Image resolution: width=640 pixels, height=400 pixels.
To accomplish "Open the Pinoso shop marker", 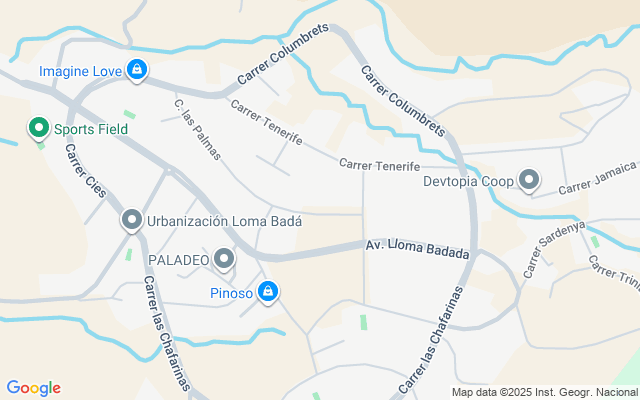I will pyautogui.click(x=267, y=292).
